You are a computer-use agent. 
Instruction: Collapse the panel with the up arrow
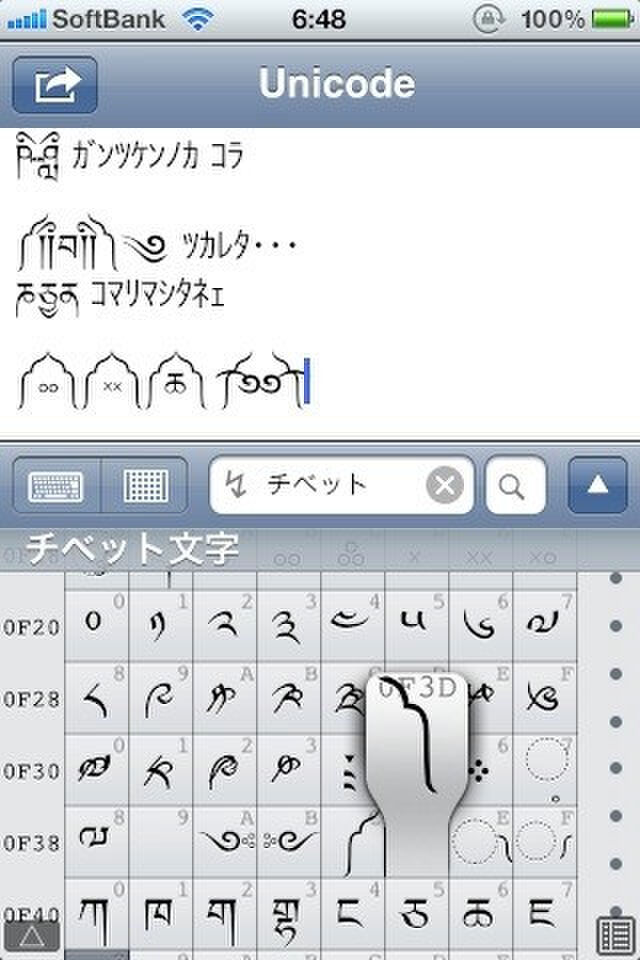coord(598,486)
